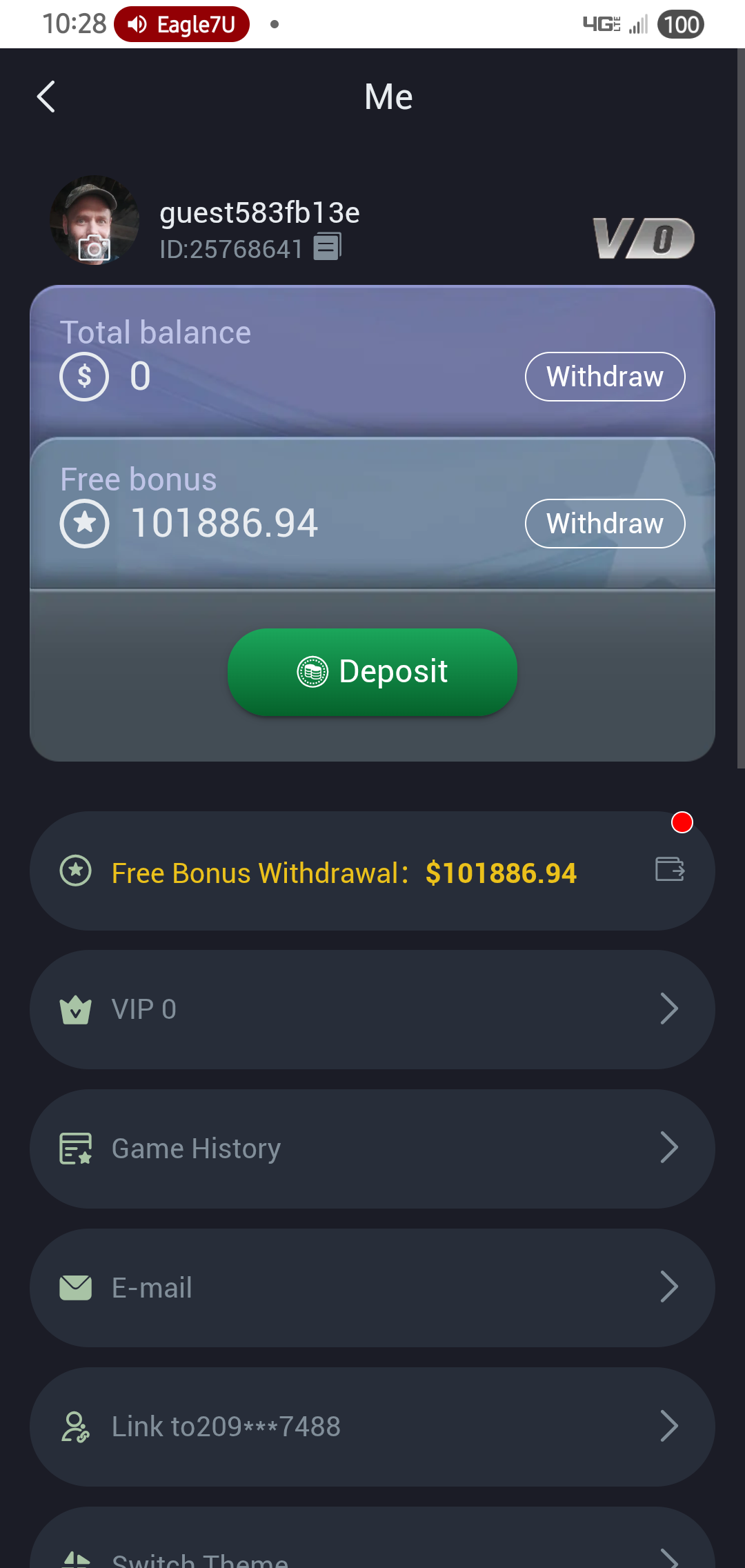
Task: Tap the green Deposit button
Action: click(x=372, y=672)
